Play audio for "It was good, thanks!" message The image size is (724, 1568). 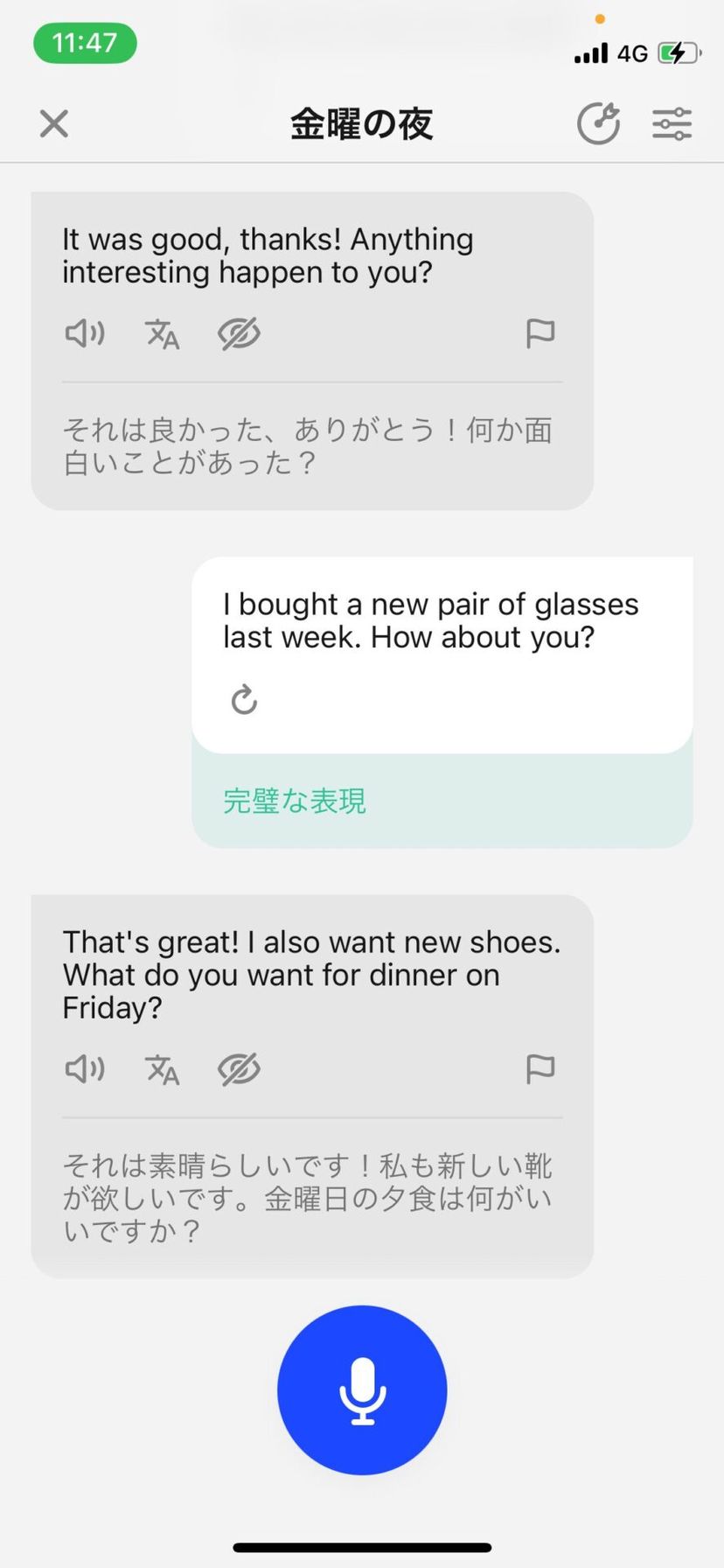[x=85, y=333]
